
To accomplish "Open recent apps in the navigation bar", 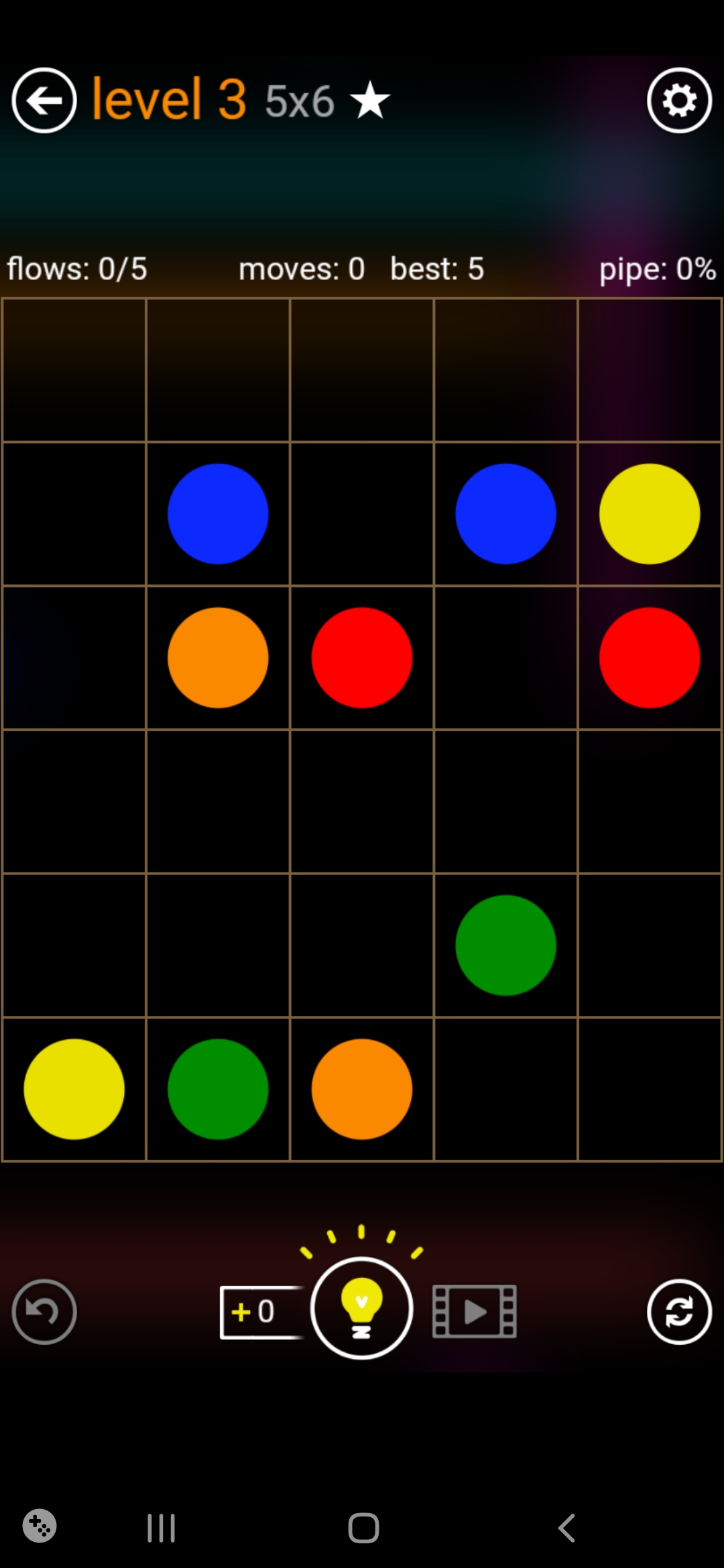I will [x=161, y=1528].
